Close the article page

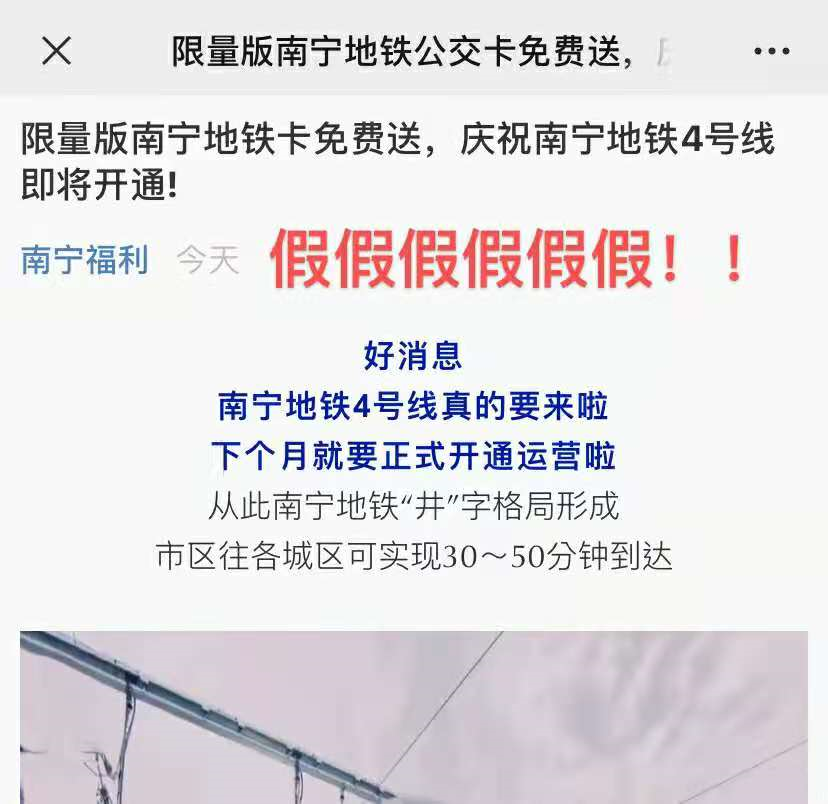click(57, 51)
